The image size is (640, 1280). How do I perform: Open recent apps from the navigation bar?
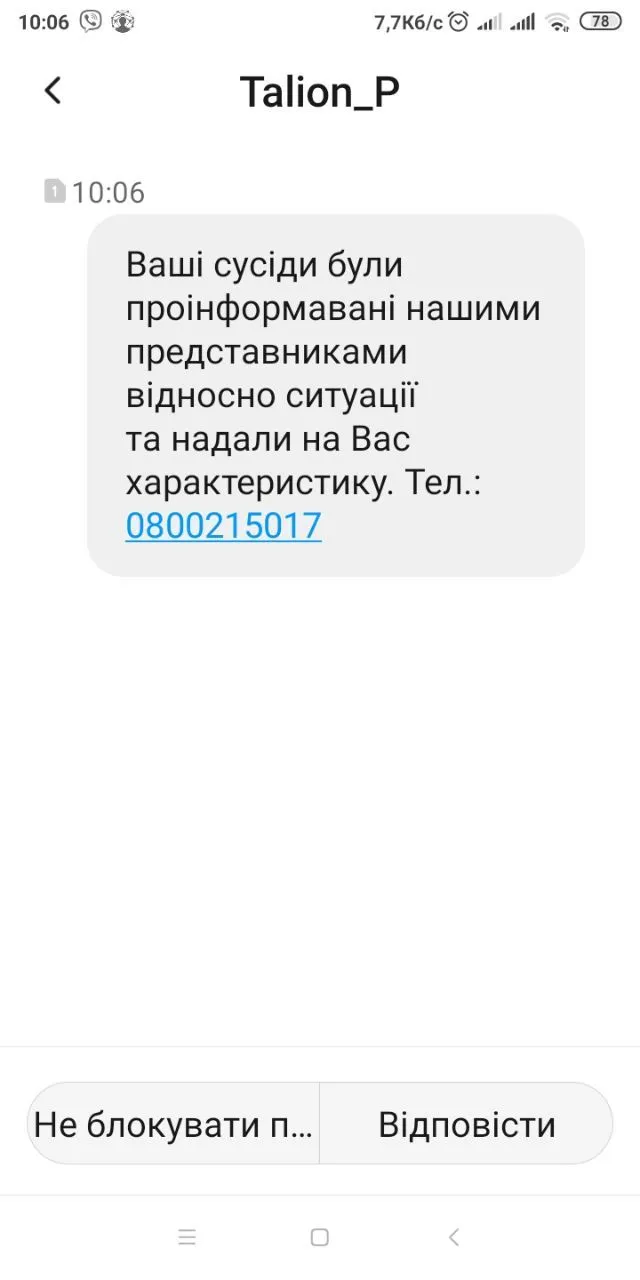187,1238
